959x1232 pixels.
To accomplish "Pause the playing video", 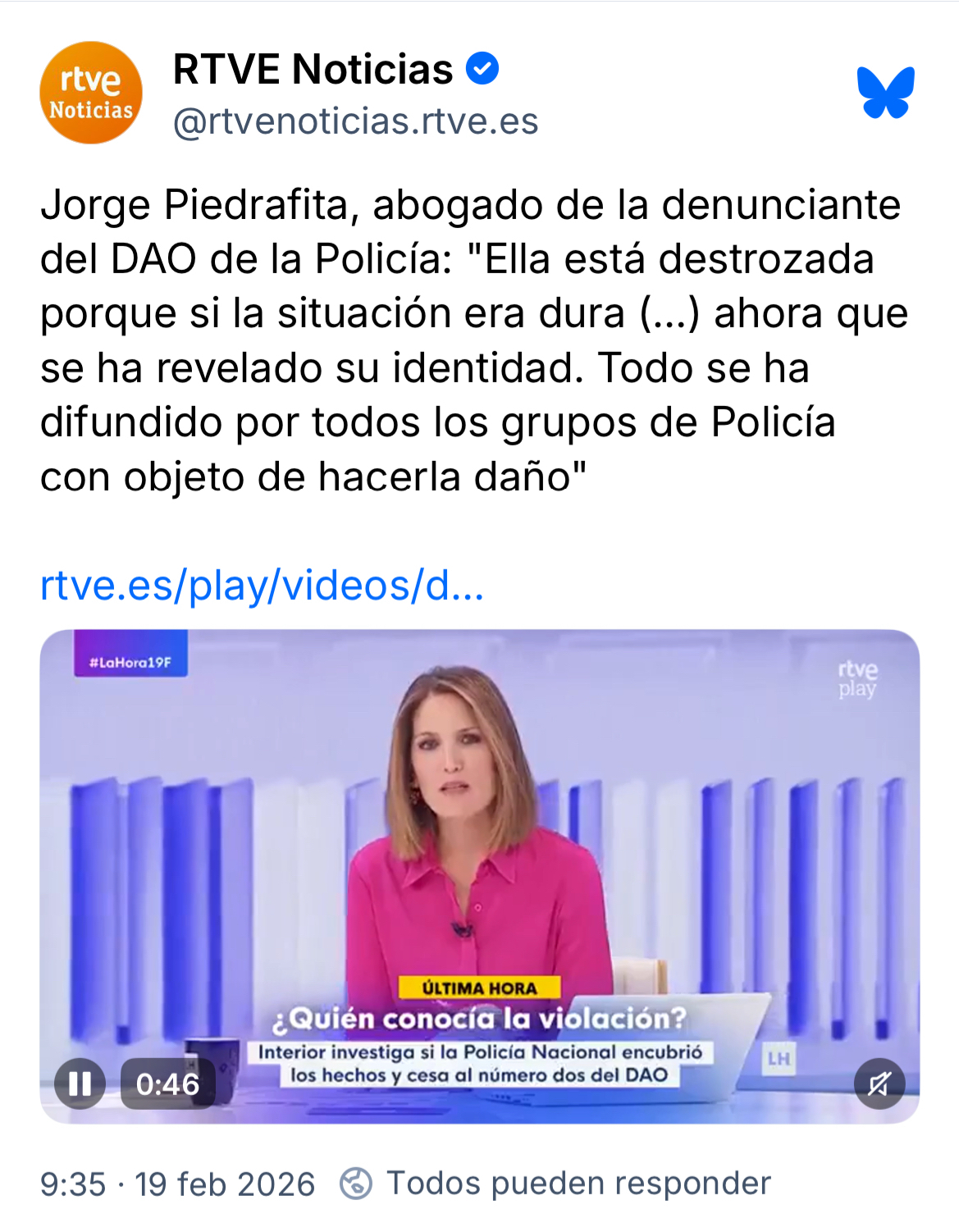I will tap(80, 1084).
